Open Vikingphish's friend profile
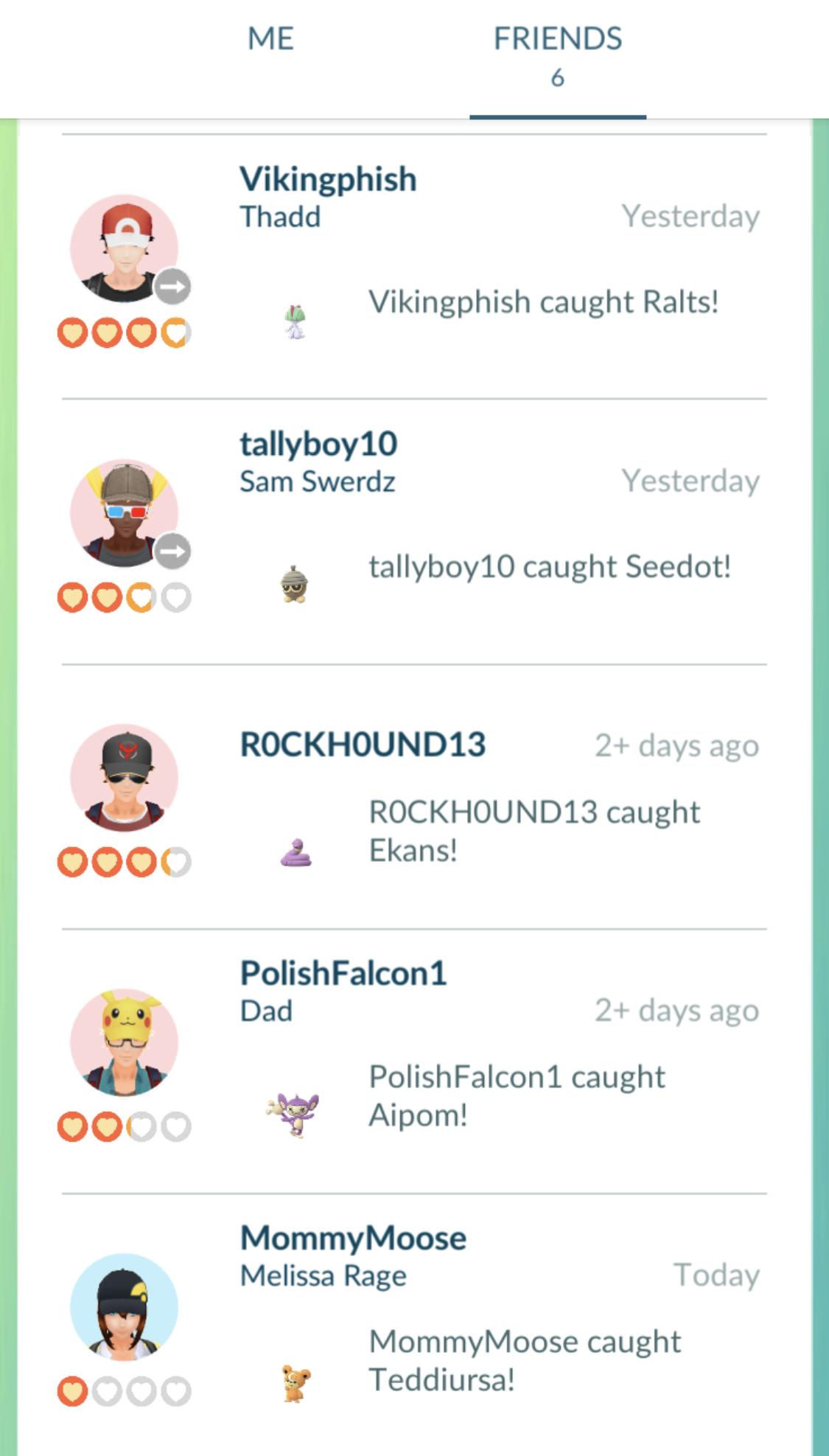The image size is (829, 1456). pos(328,180)
